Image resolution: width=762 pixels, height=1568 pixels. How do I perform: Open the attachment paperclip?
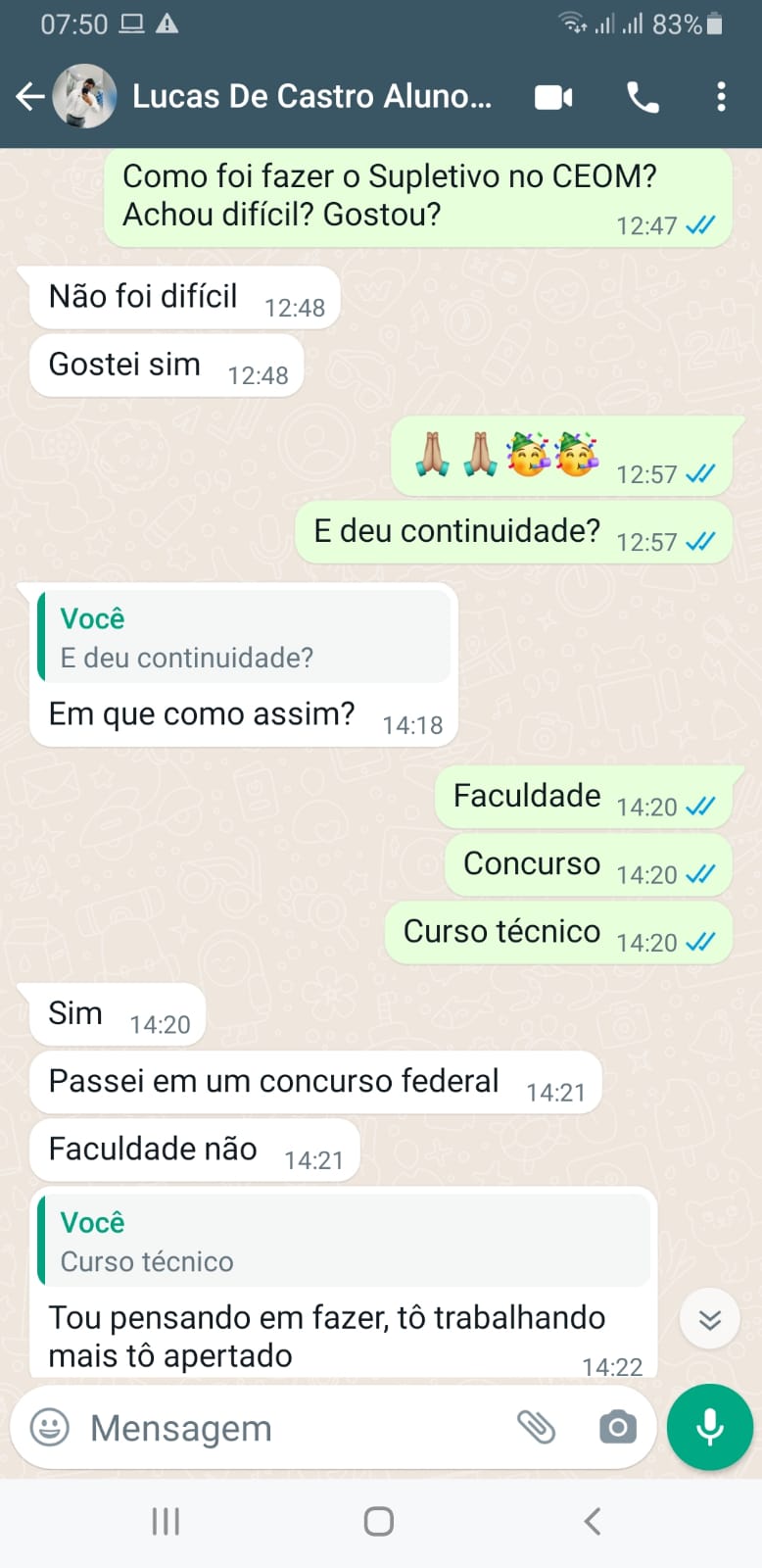pyautogui.click(x=536, y=1428)
